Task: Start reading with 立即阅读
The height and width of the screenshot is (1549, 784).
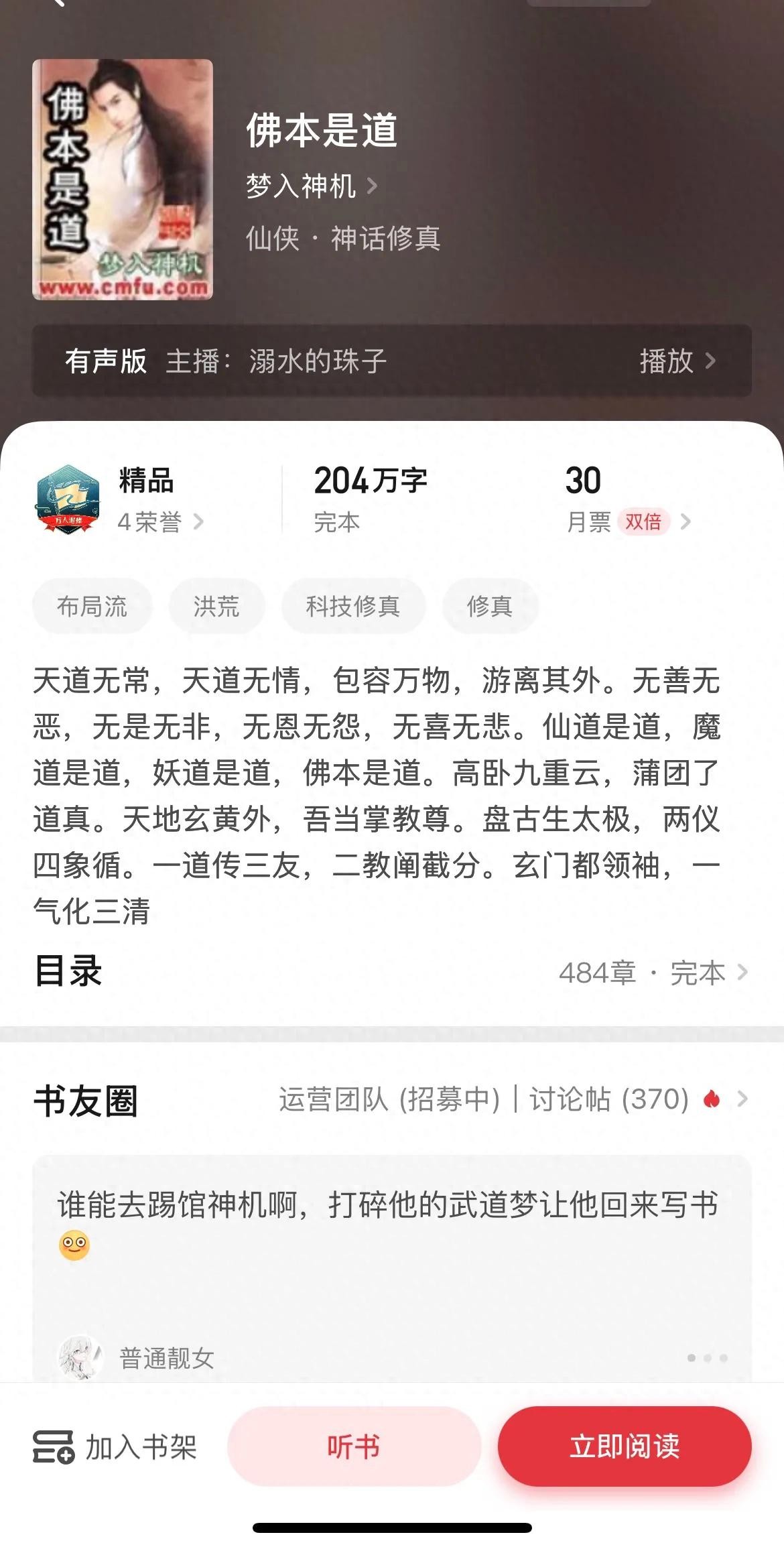Action: (624, 1446)
